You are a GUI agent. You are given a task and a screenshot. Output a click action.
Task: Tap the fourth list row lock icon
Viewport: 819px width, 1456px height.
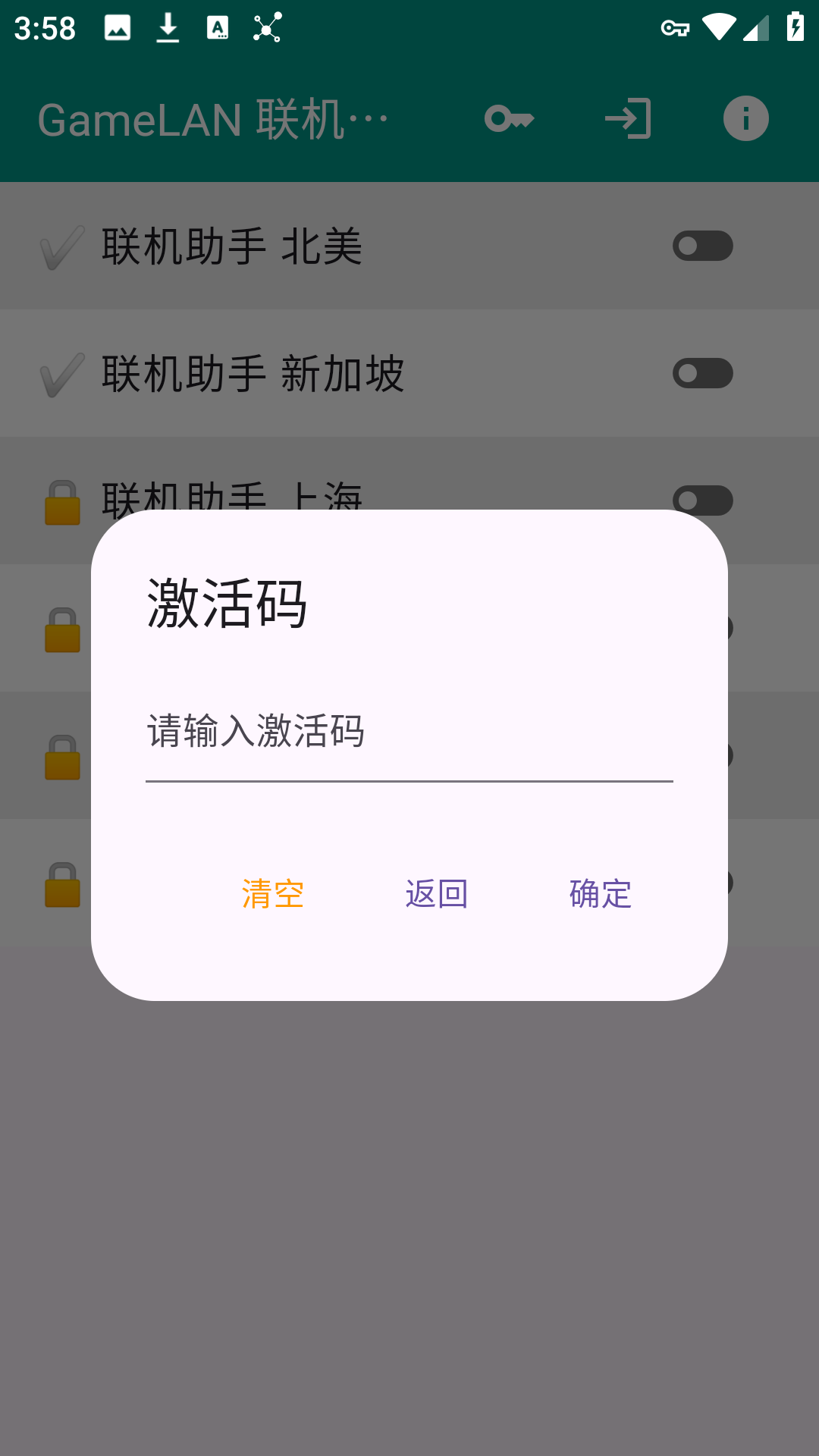tap(62, 627)
